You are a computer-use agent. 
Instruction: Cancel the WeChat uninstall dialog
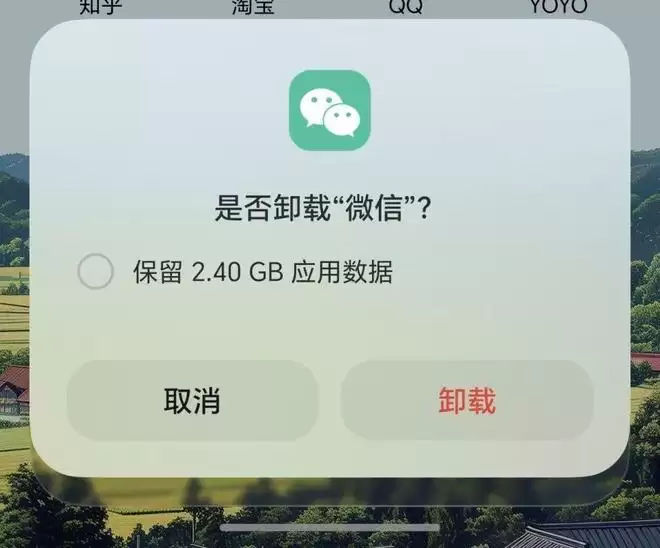point(192,401)
